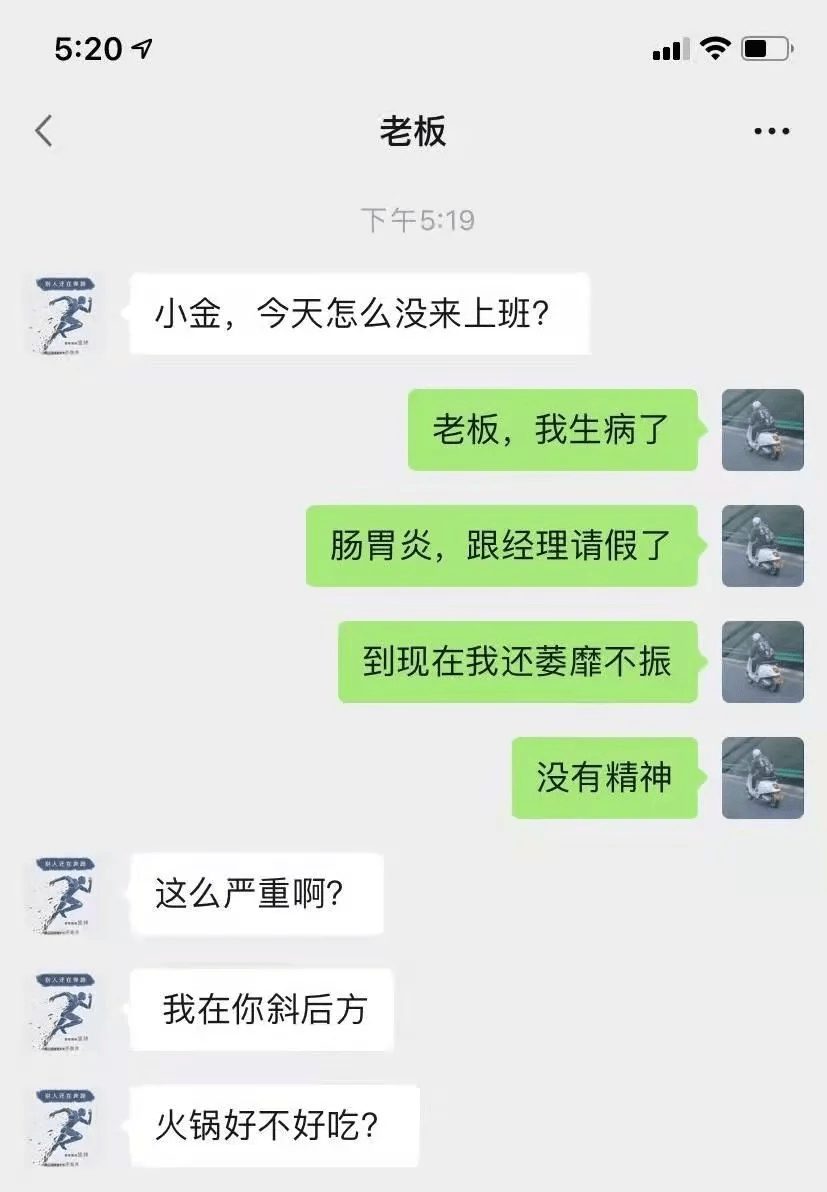
Task: Select the short message 没有精神
Action: pyautogui.click(x=604, y=779)
